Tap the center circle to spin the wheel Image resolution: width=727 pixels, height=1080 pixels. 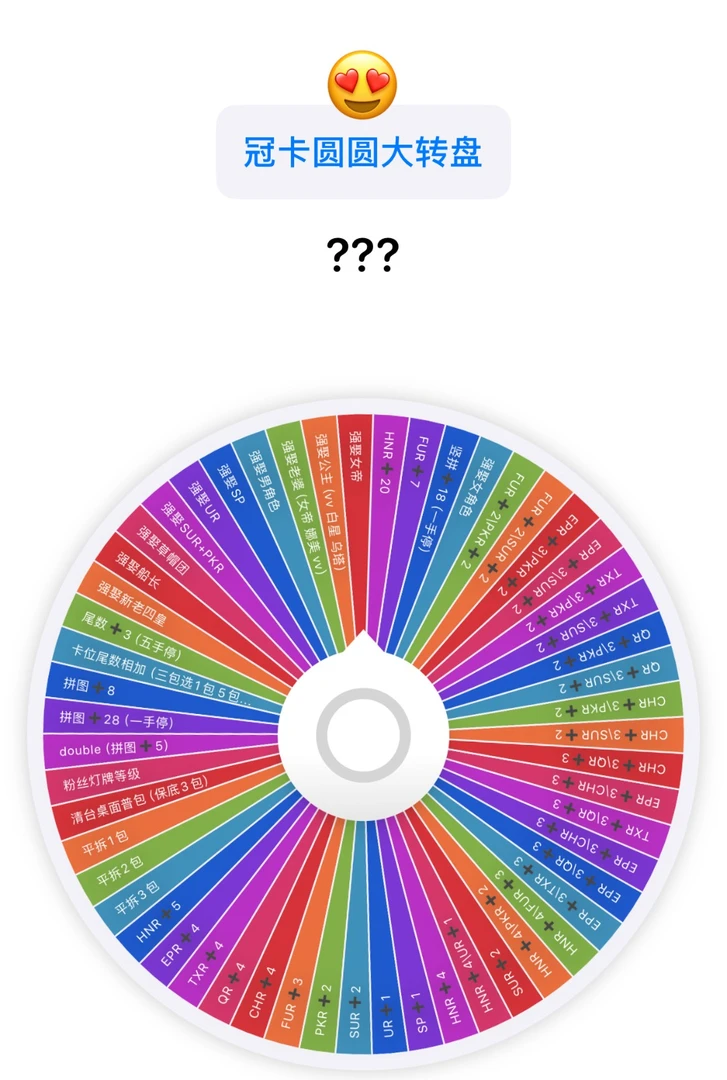click(x=363, y=735)
